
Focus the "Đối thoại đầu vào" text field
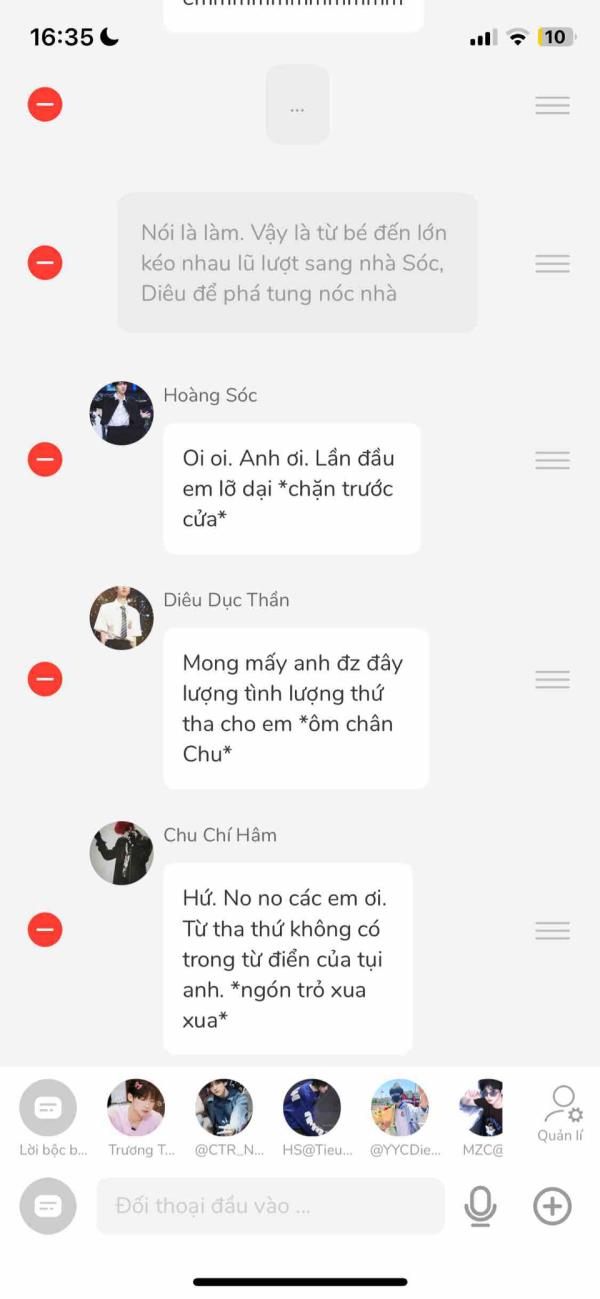pos(270,1206)
